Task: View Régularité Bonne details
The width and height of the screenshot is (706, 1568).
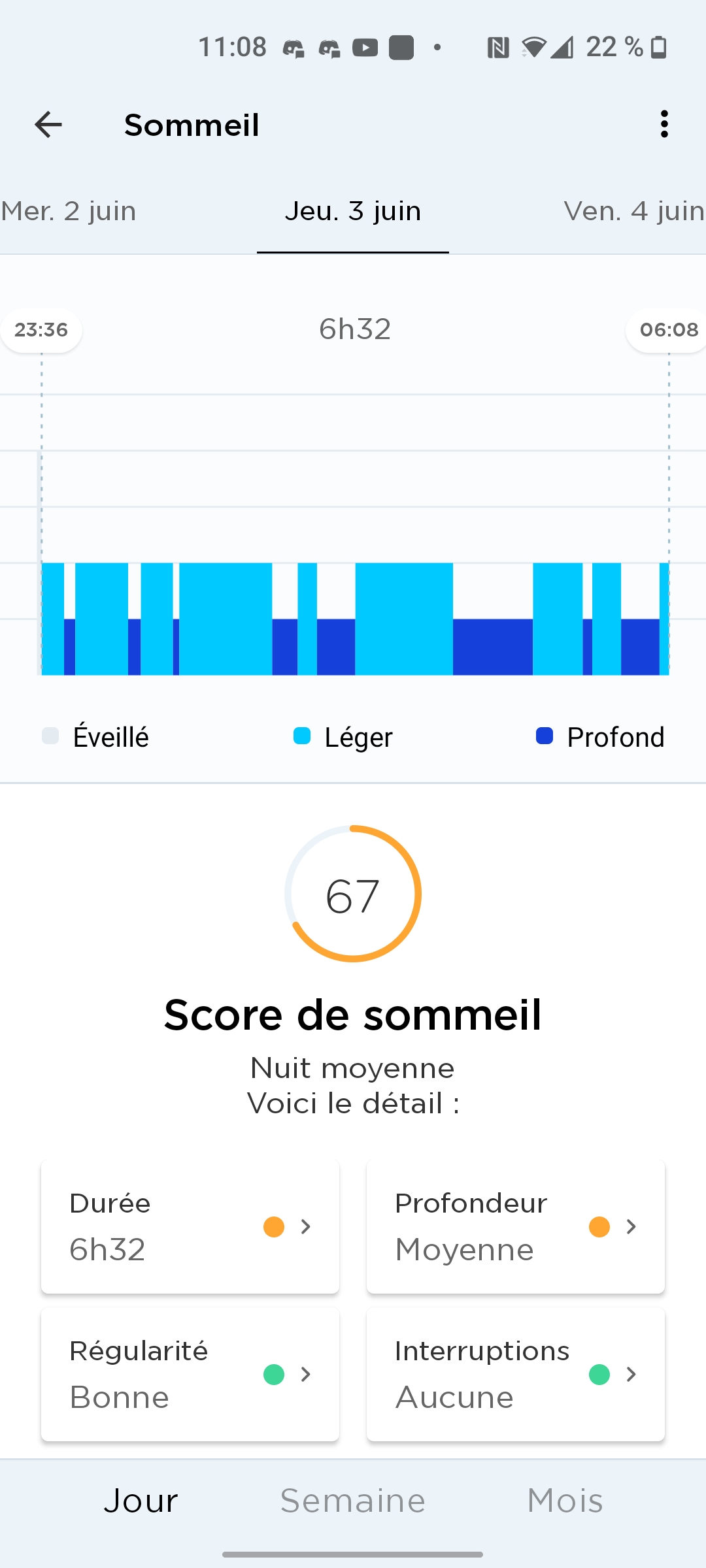Action: coord(190,1374)
